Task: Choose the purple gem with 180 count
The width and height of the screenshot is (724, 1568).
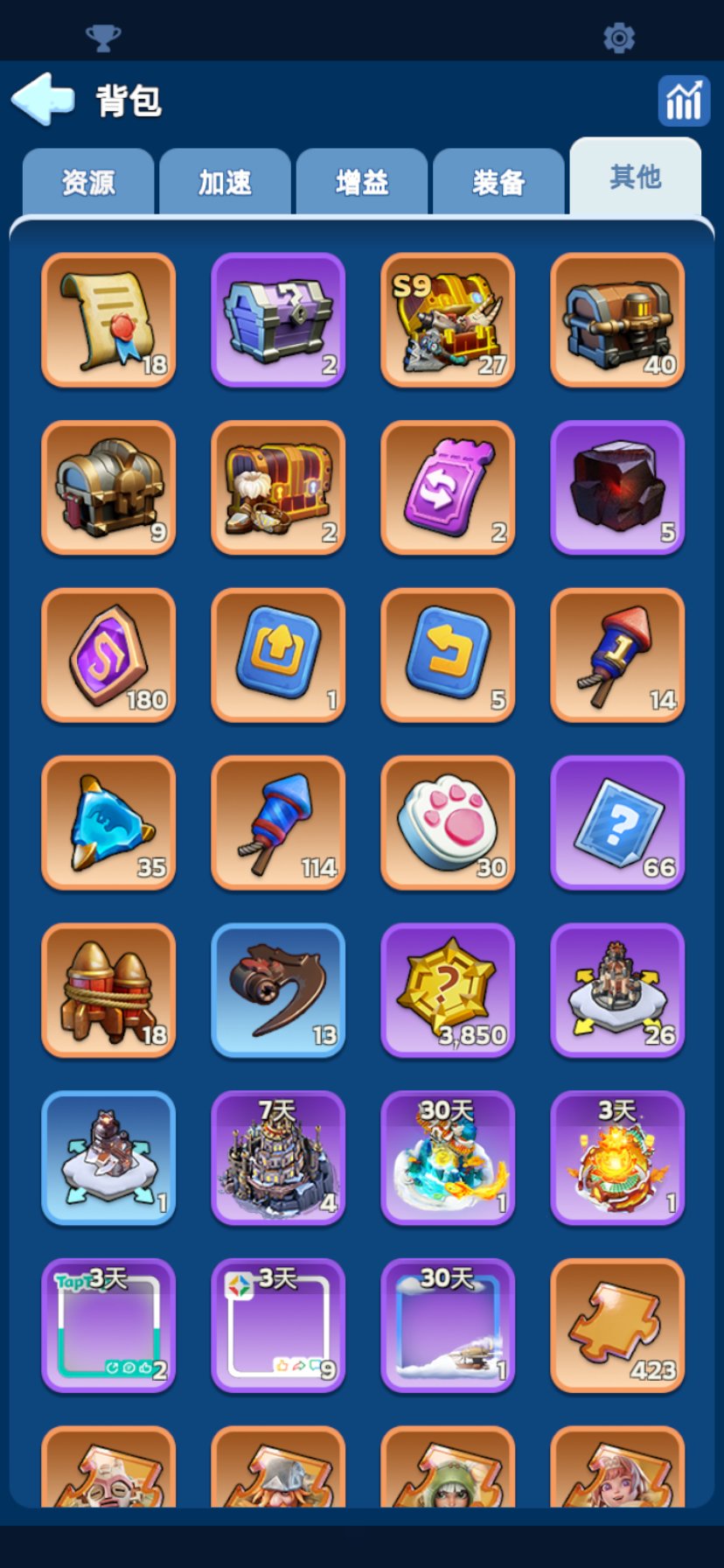Action: tap(108, 655)
